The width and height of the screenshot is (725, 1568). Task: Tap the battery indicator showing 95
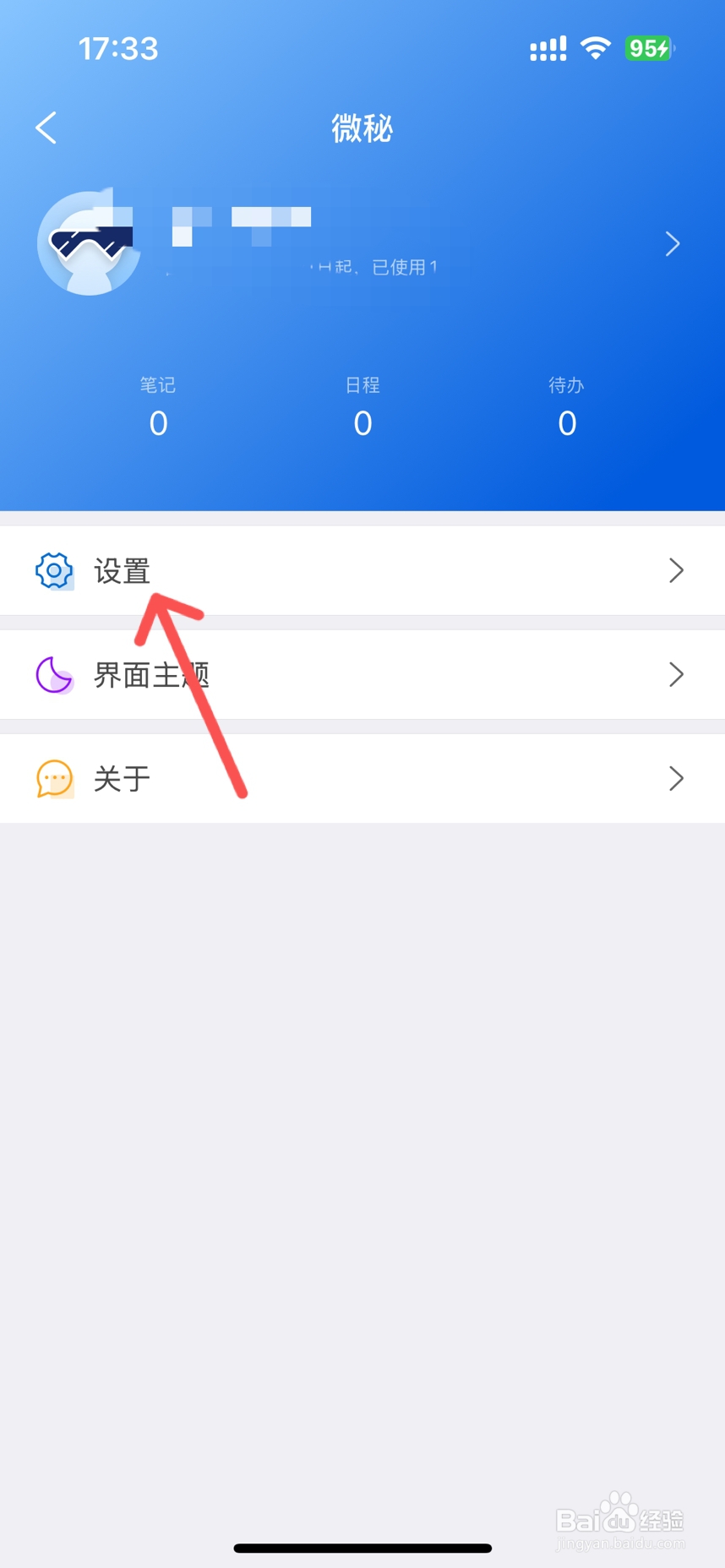649,48
